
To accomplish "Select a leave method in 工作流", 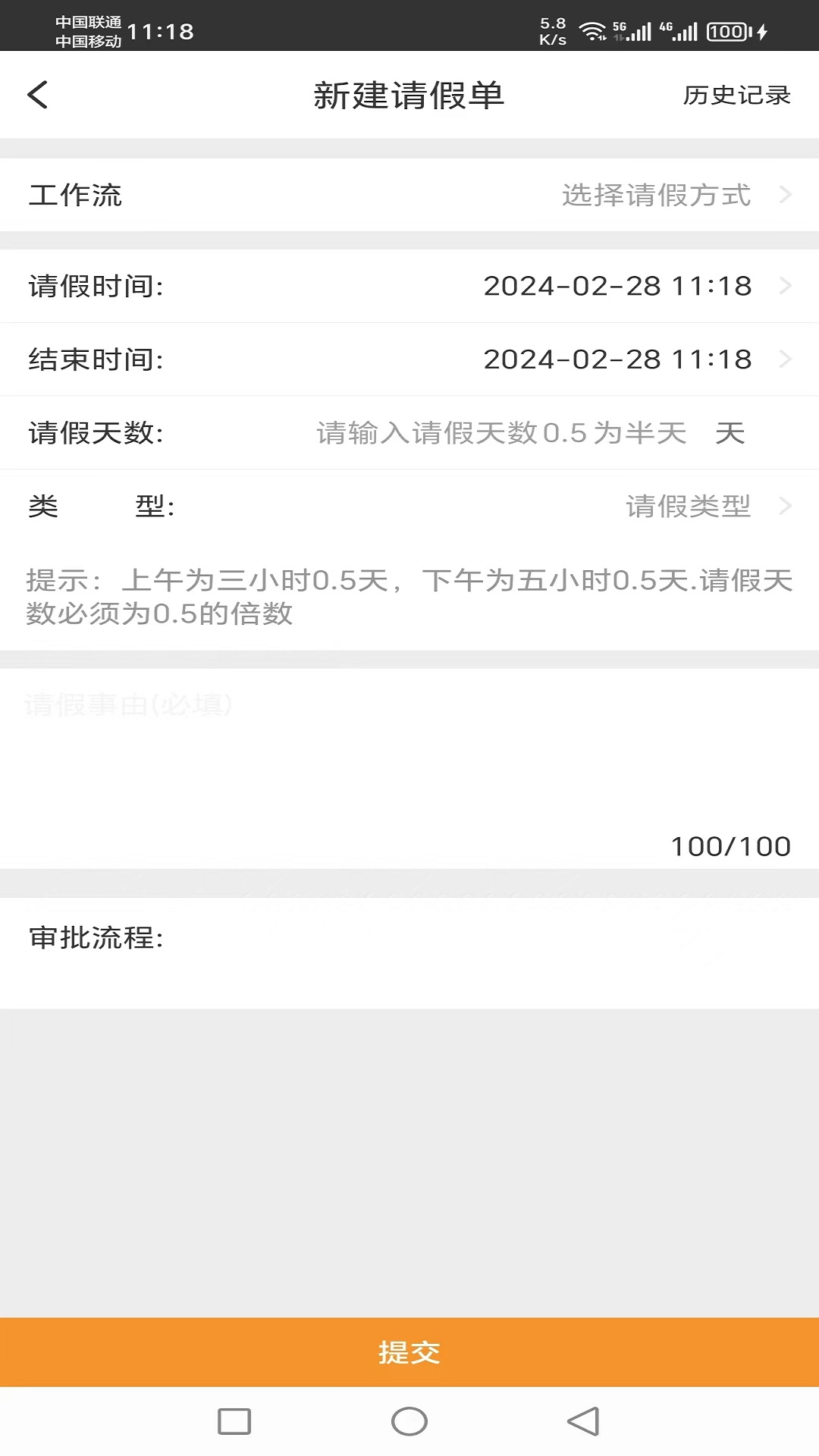I will 657,196.
